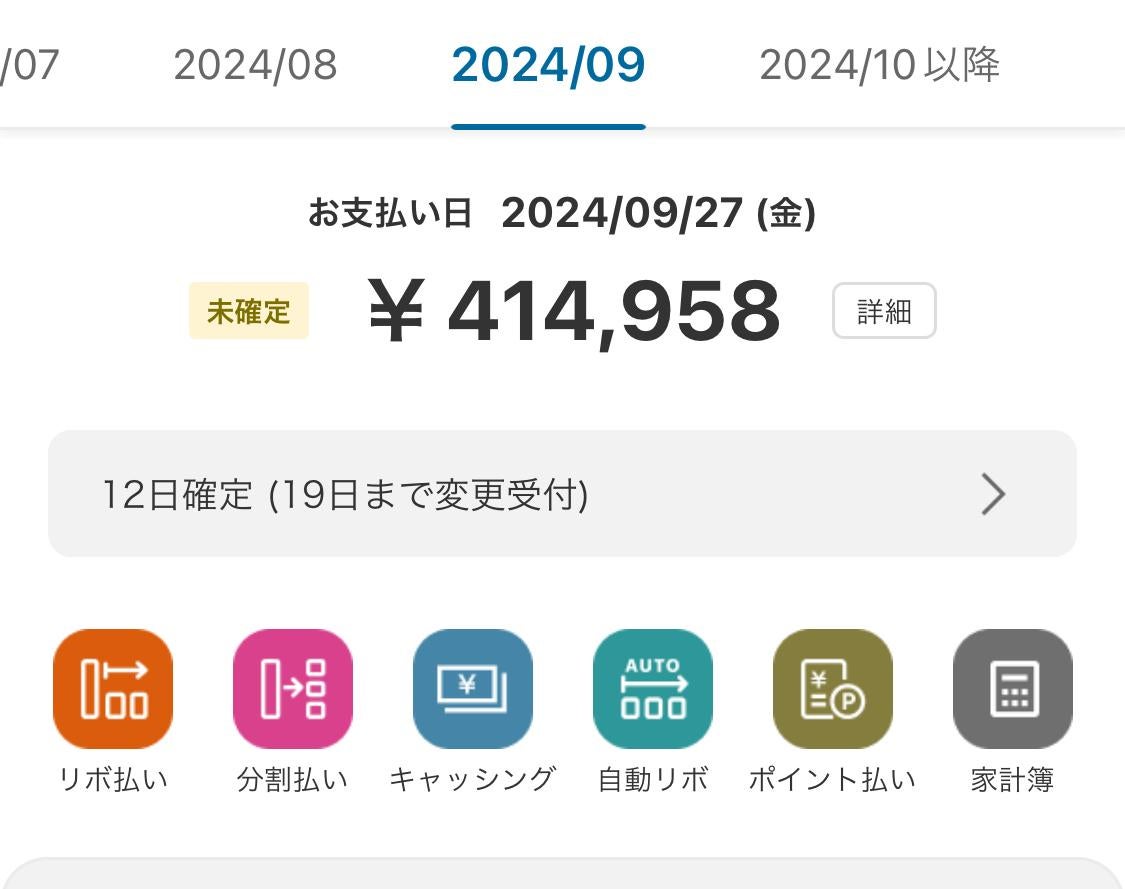Image resolution: width=1125 pixels, height=889 pixels.
Task: Open キャッシング
Action: pos(473,689)
